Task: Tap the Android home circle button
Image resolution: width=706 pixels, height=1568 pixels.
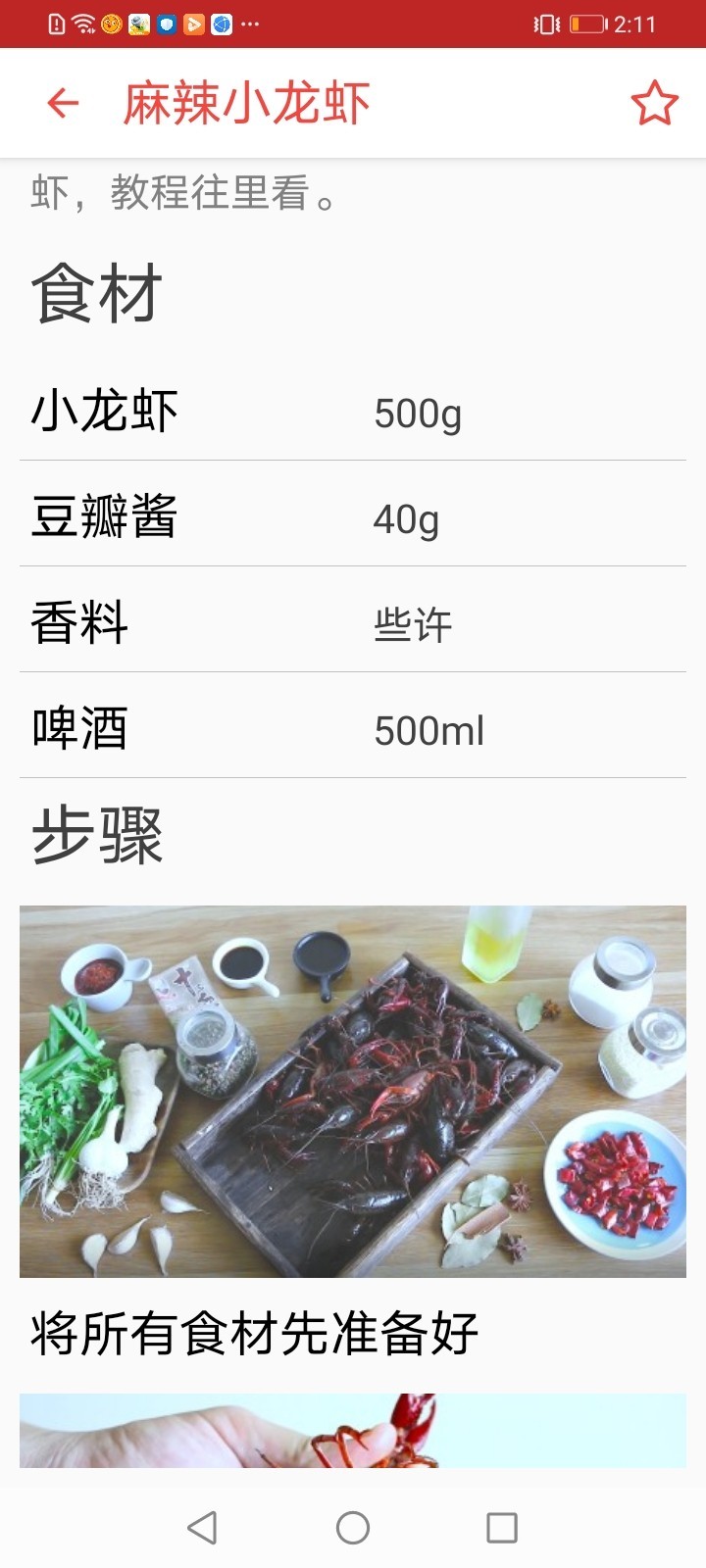Action: (x=353, y=1527)
